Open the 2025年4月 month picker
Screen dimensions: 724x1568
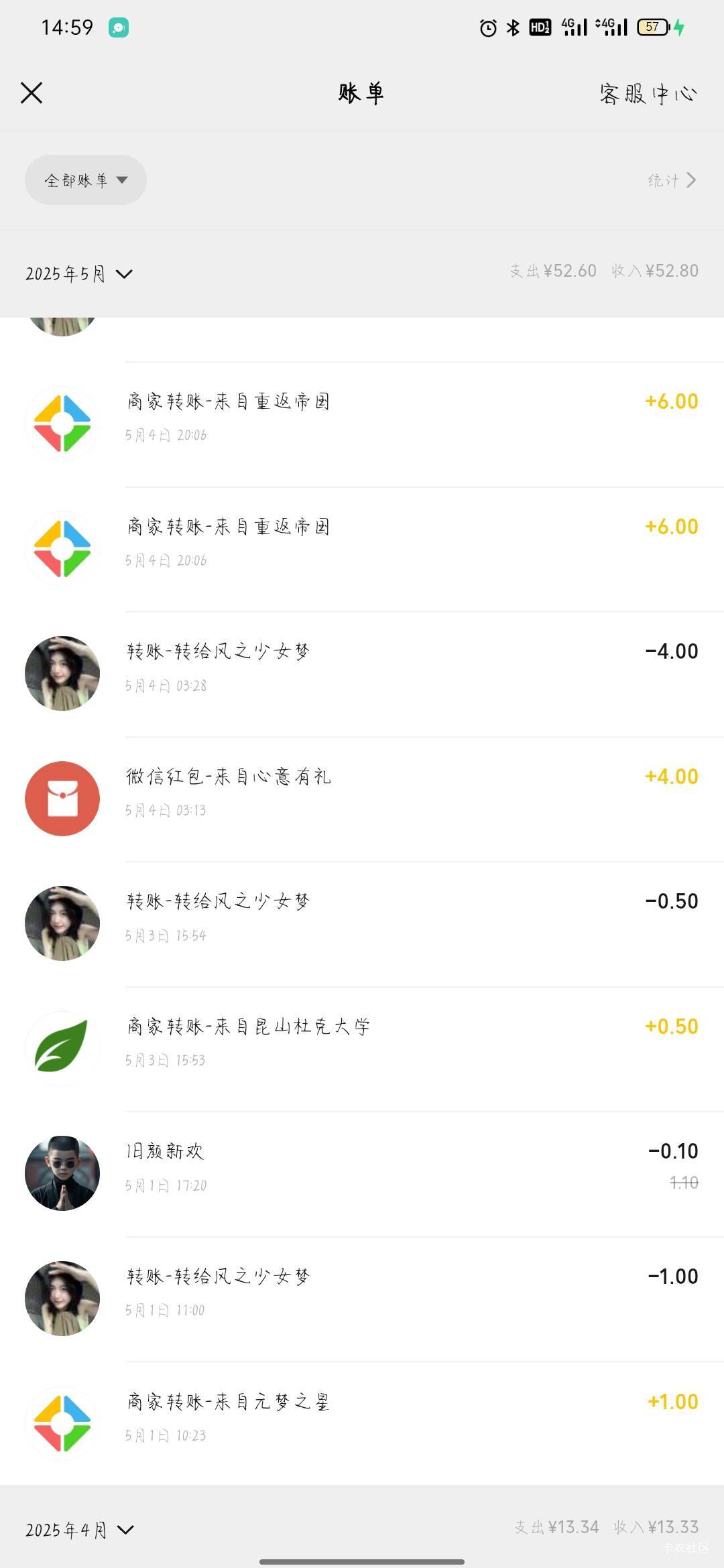(x=79, y=1530)
